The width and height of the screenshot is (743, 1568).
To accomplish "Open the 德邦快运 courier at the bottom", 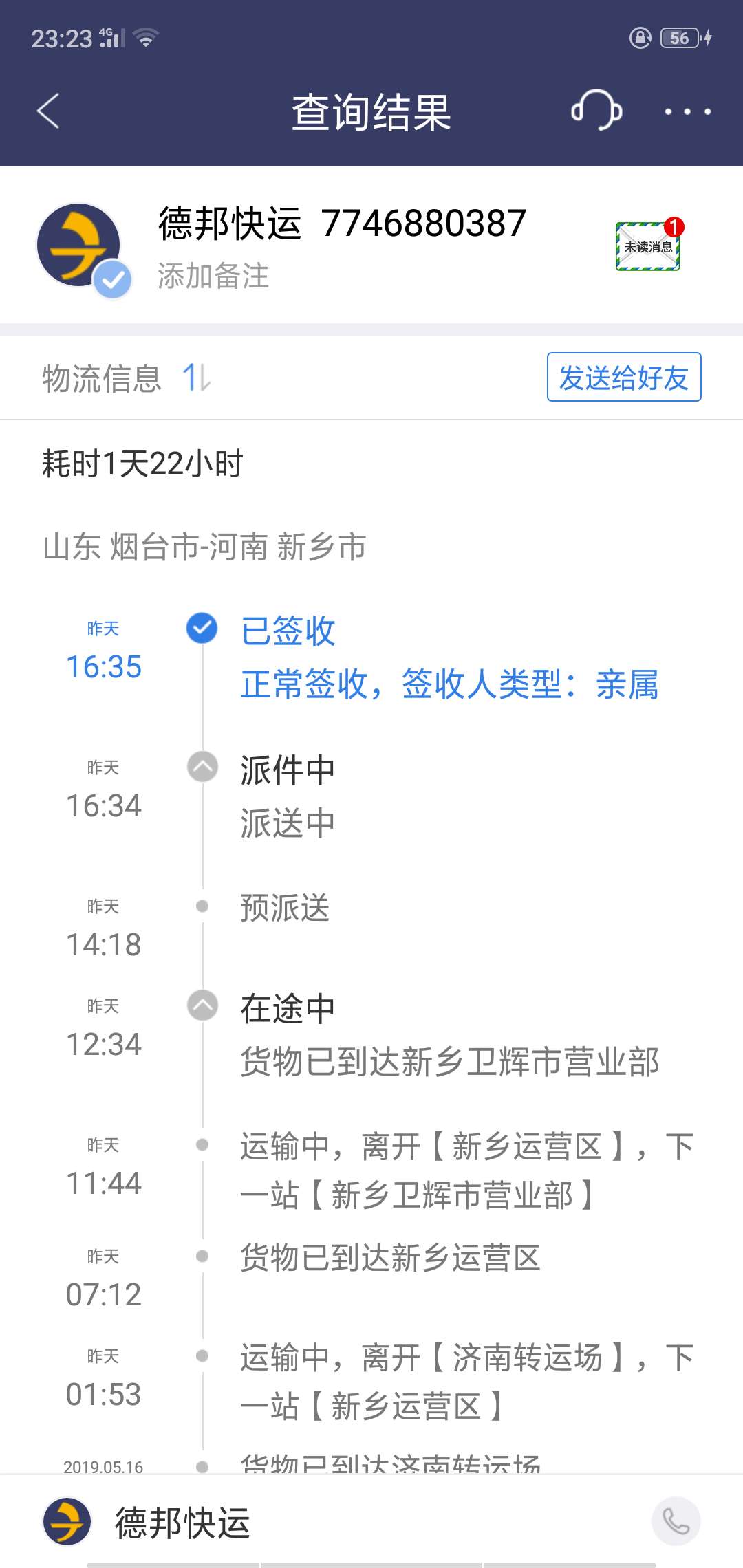I will coord(182,1522).
